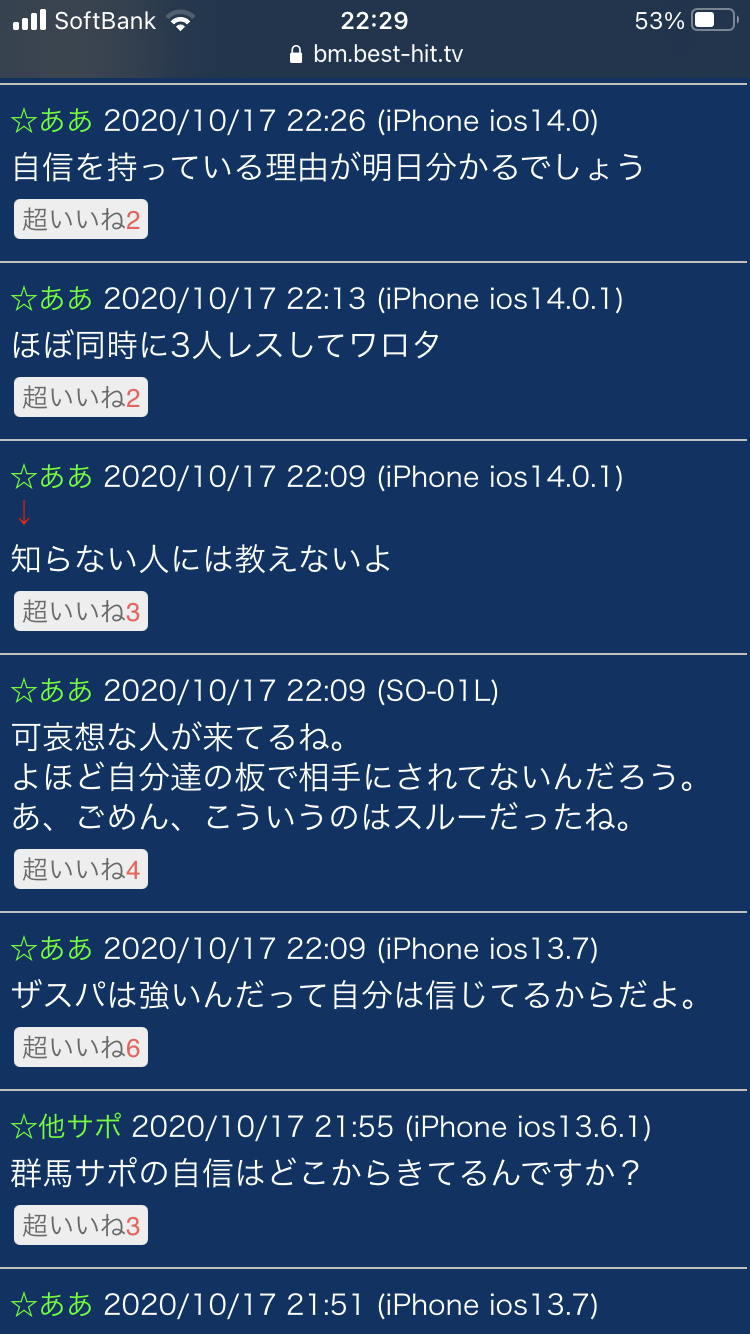Like the ほぼ同時に3人レス post with 超いいね
The height and width of the screenshot is (1334, 750).
81,397
